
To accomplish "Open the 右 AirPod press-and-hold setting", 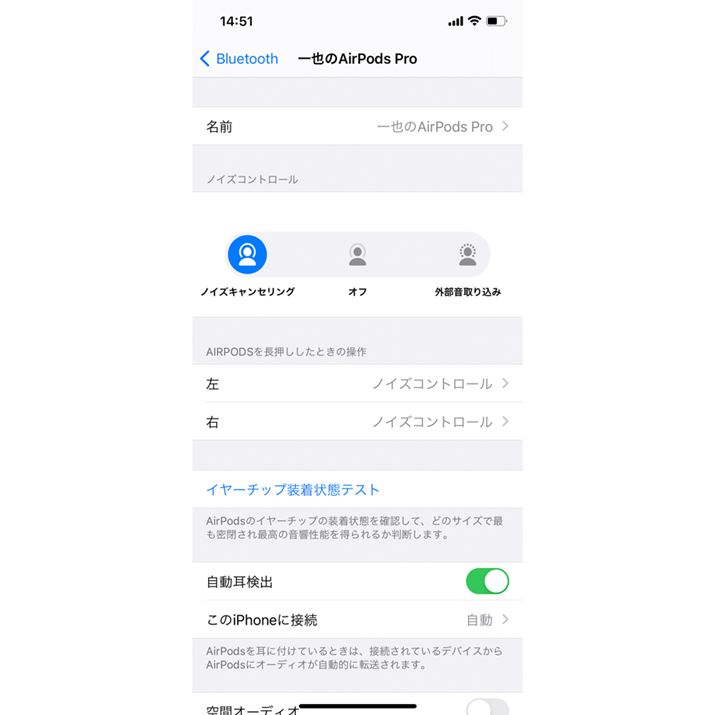I will [357, 422].
